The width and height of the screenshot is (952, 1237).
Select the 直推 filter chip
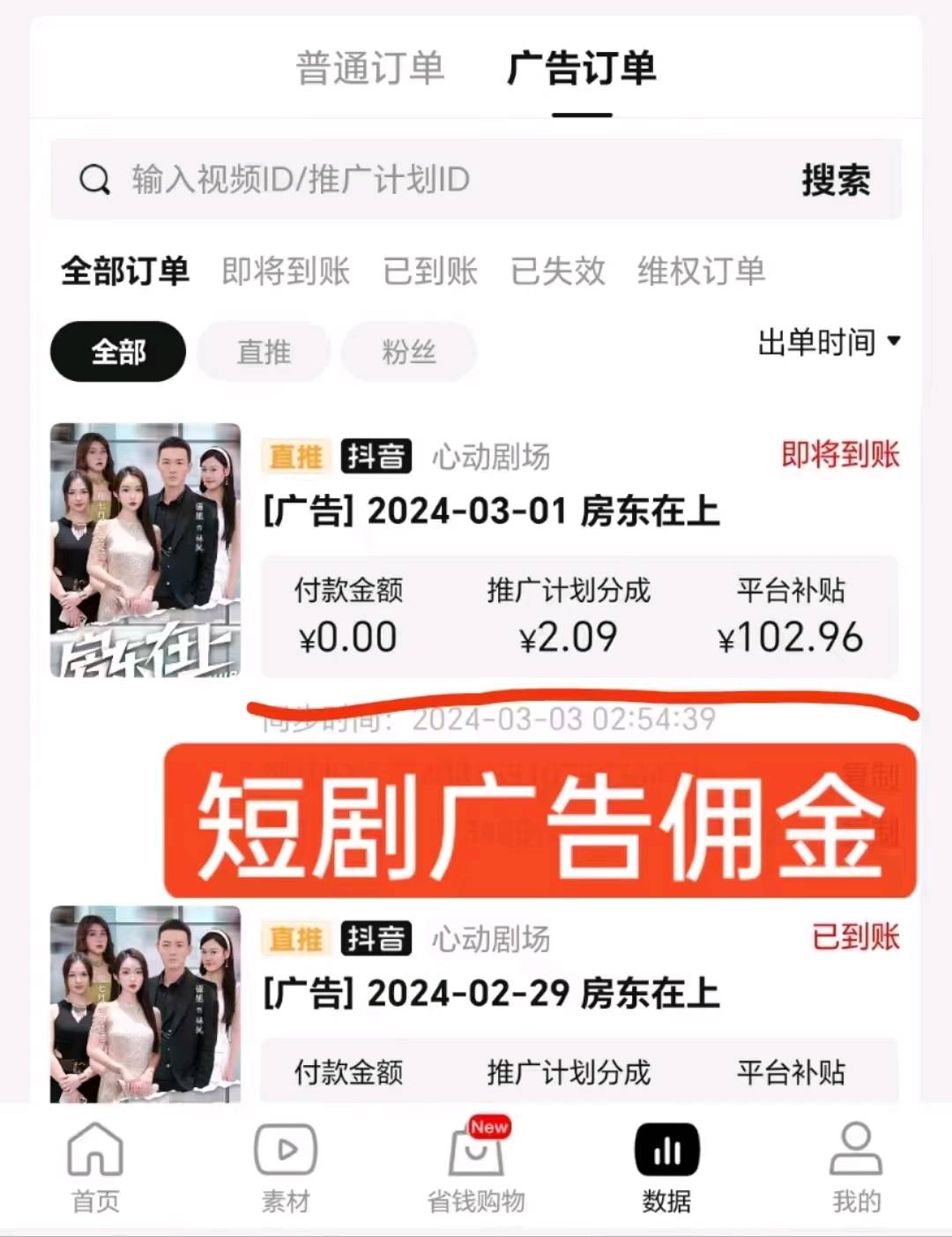click(264, 352)
